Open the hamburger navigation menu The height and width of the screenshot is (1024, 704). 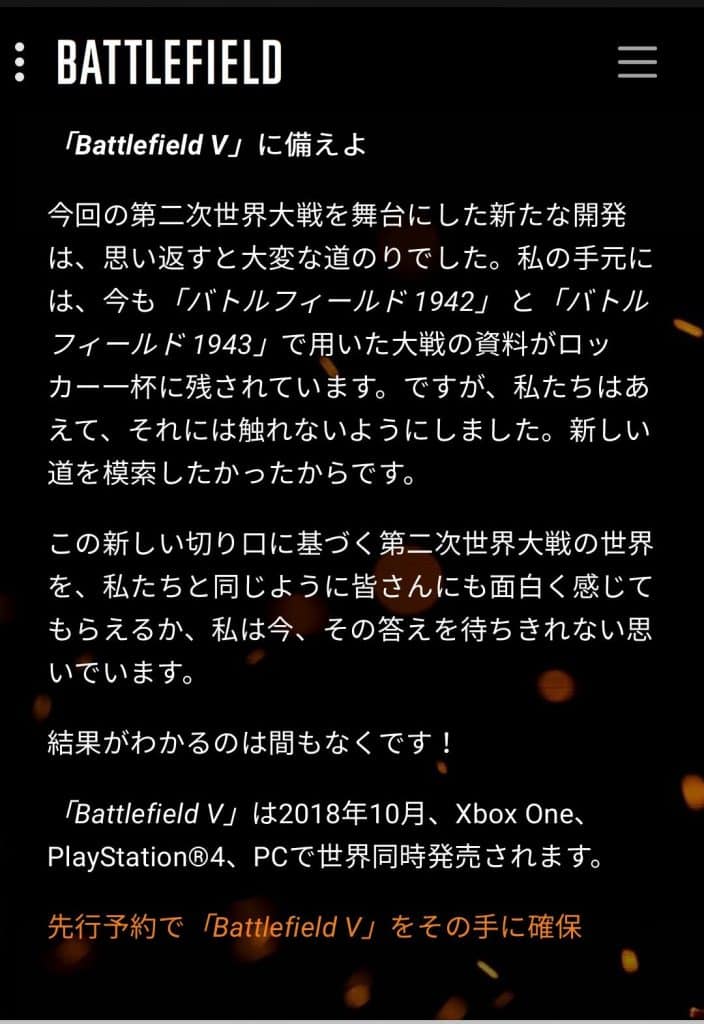(x=637, y=61)
